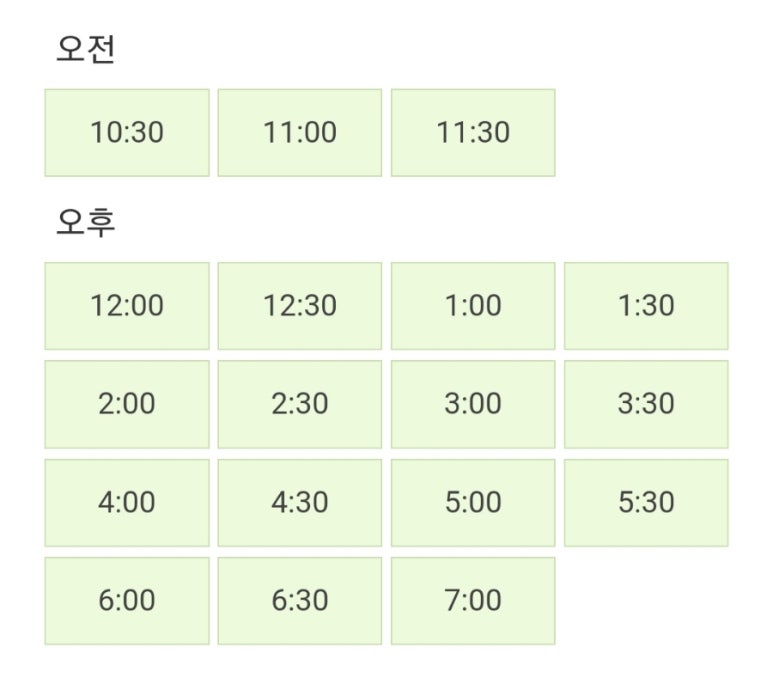Pick the 6:00 evening slot

pyautogui.click(x=127, y=601)
